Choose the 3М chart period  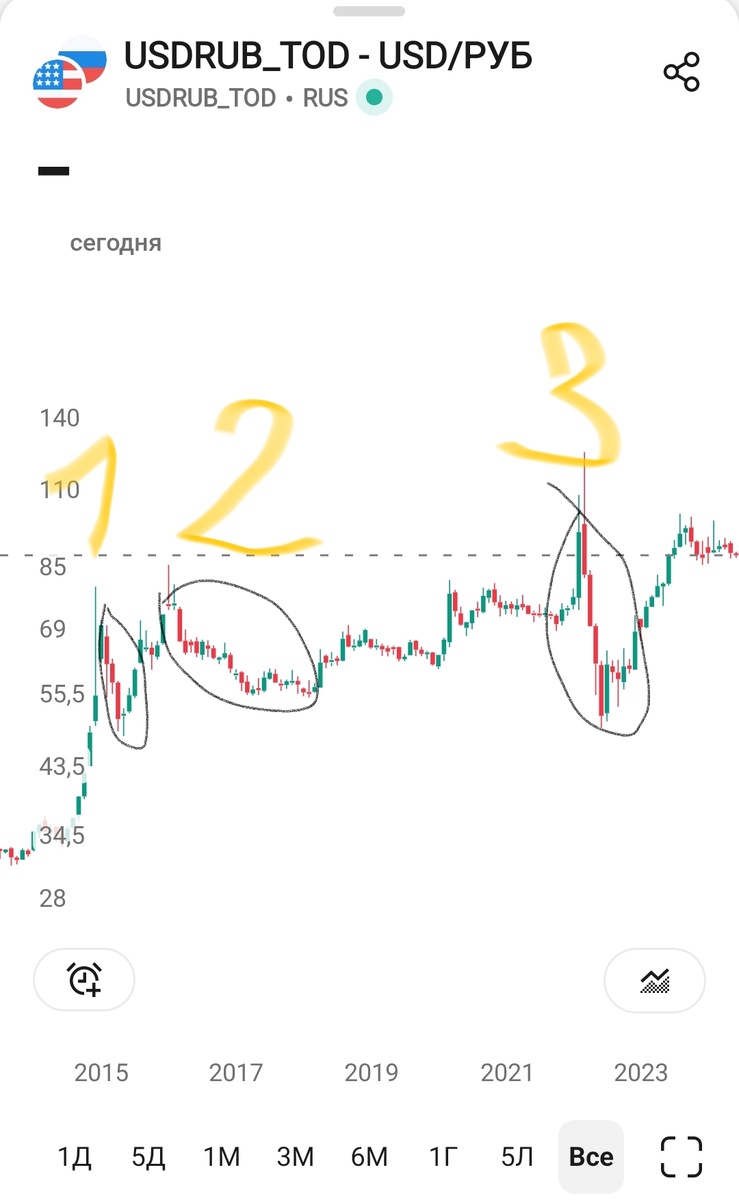[x=295, y=1157]
